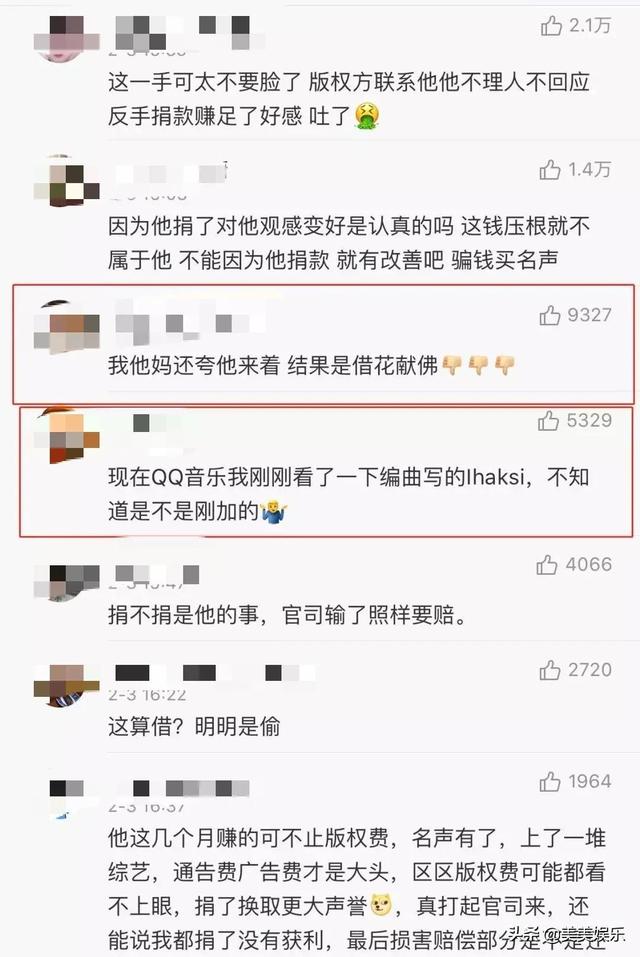Viewport: 640px width, 957px height.
Task: Like the 明明是偷 comment with 2720 likes
Action: tap(550, 669)
